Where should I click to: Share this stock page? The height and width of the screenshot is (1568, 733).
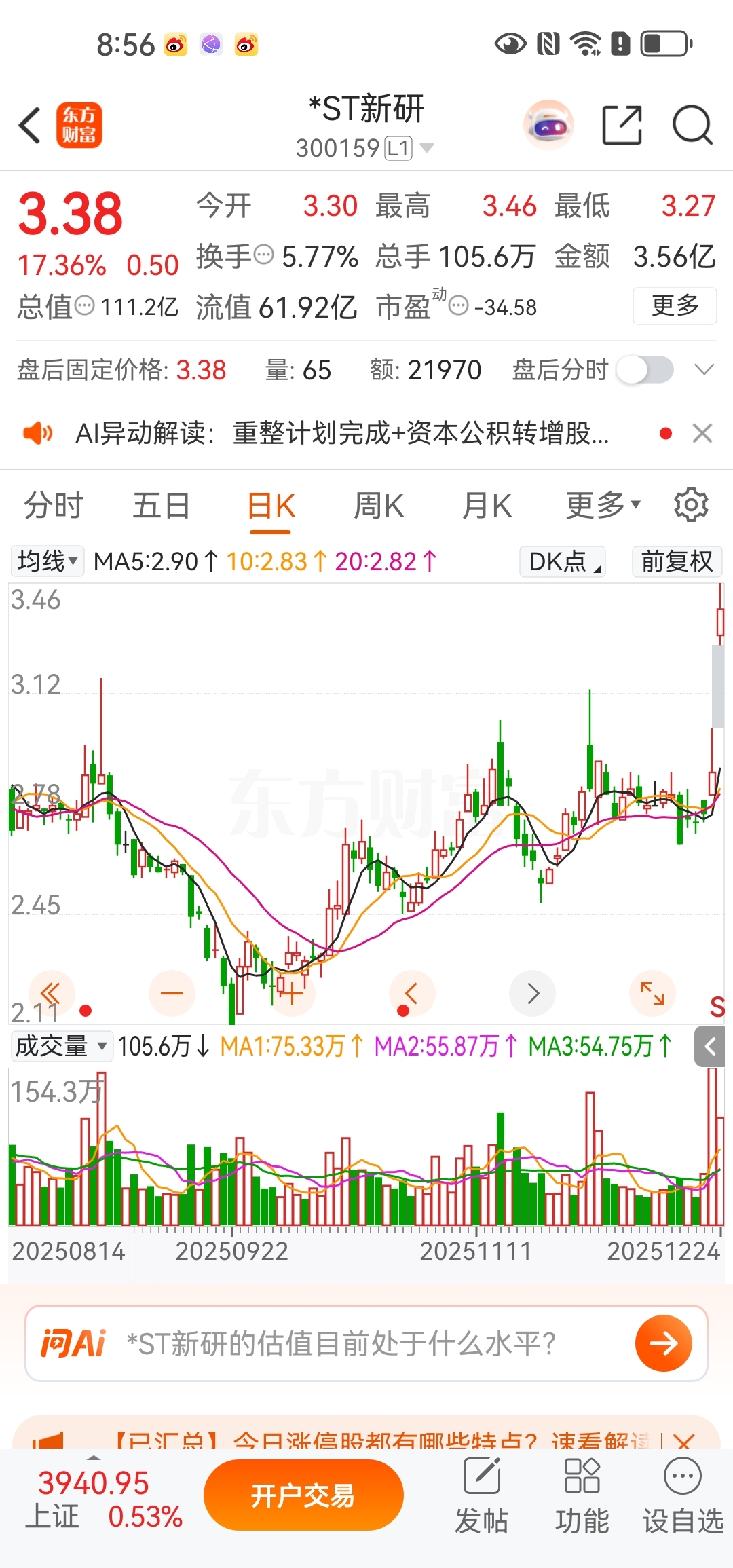622,126
